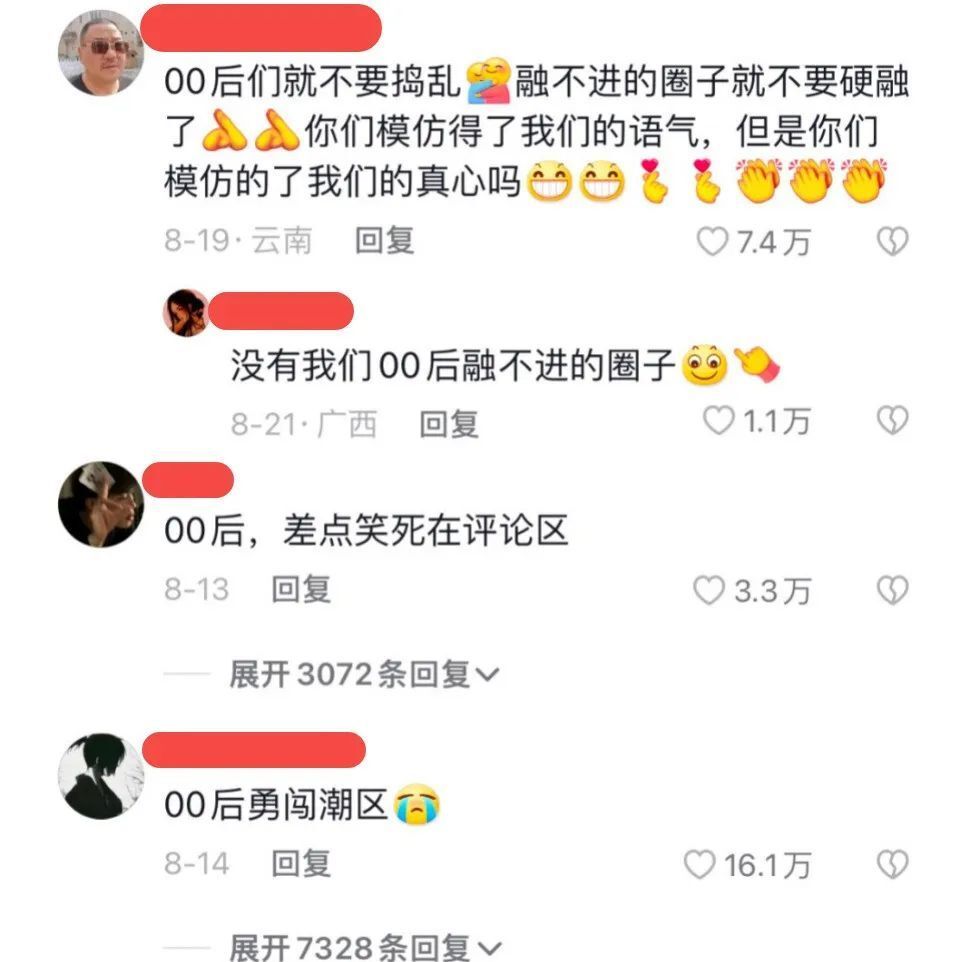
Task: Expand the 3072 replies thread
Action: [350, 674]
